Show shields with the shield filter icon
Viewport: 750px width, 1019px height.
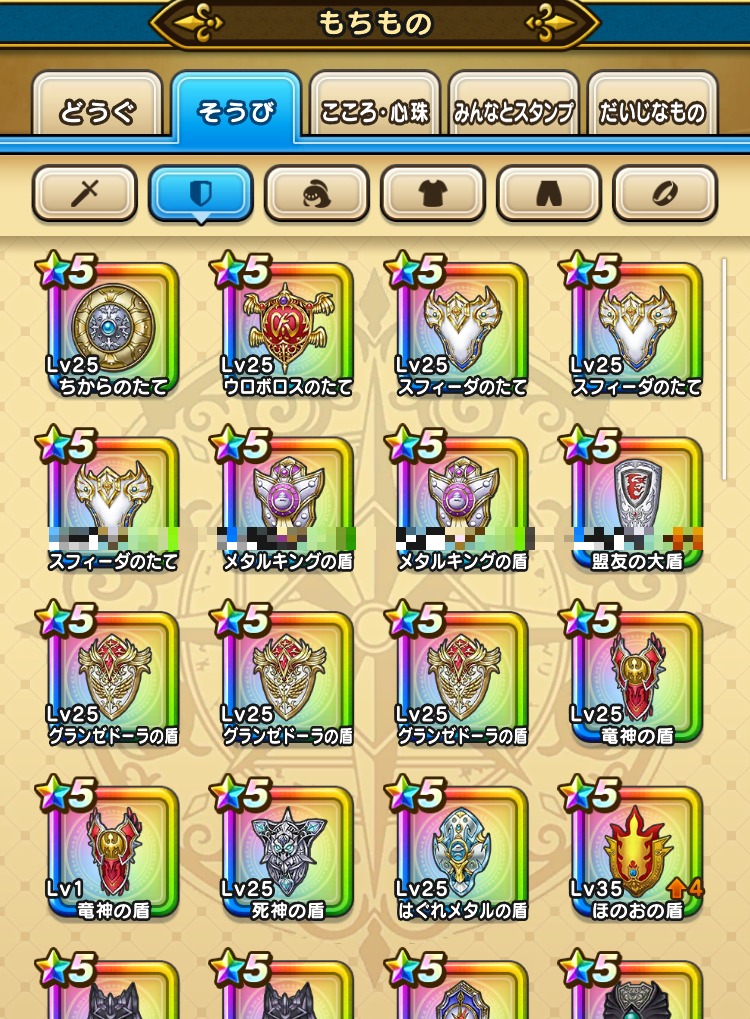click(200, 193)
